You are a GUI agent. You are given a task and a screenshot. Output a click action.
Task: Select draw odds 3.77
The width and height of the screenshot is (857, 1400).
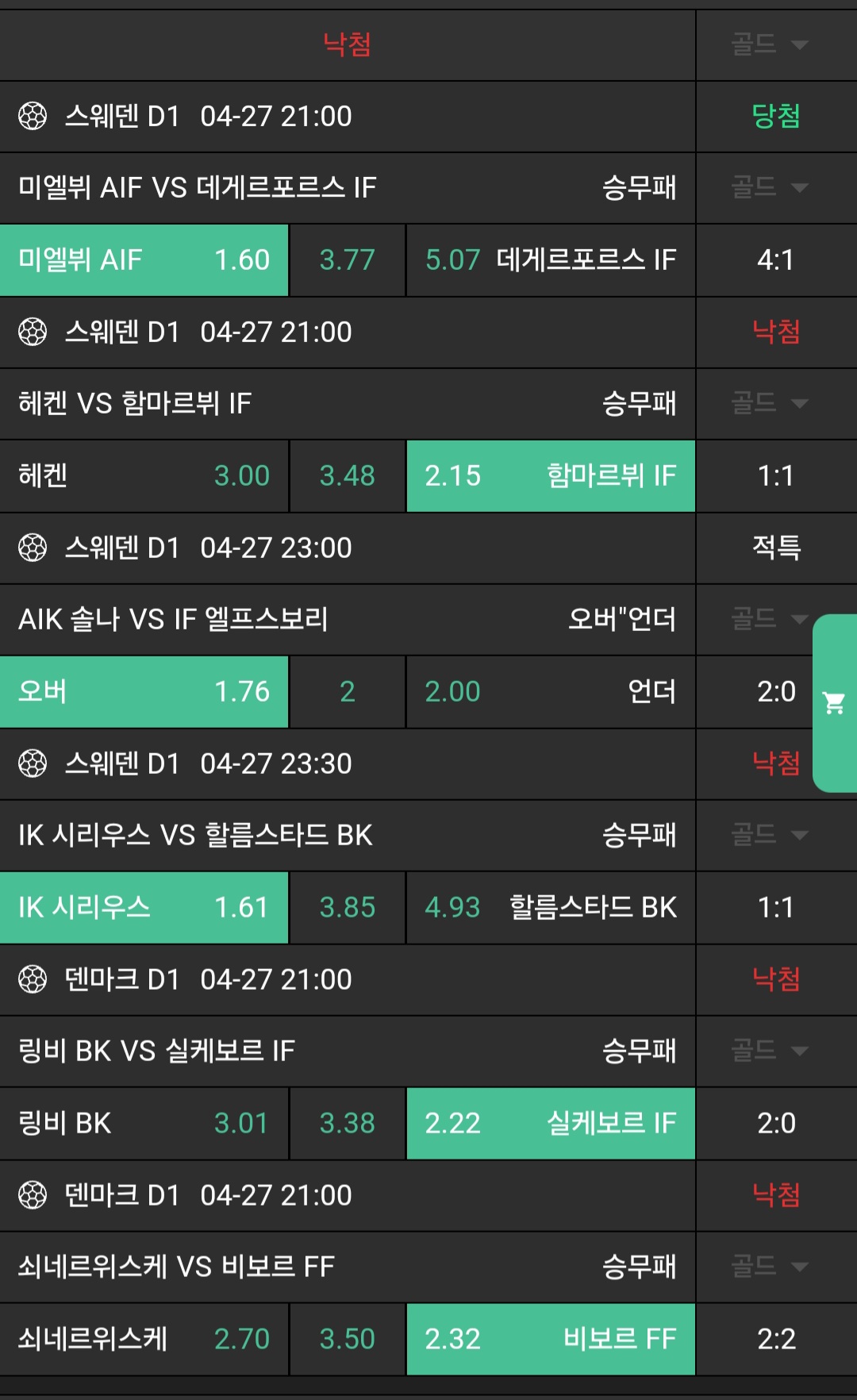point(347,260)
